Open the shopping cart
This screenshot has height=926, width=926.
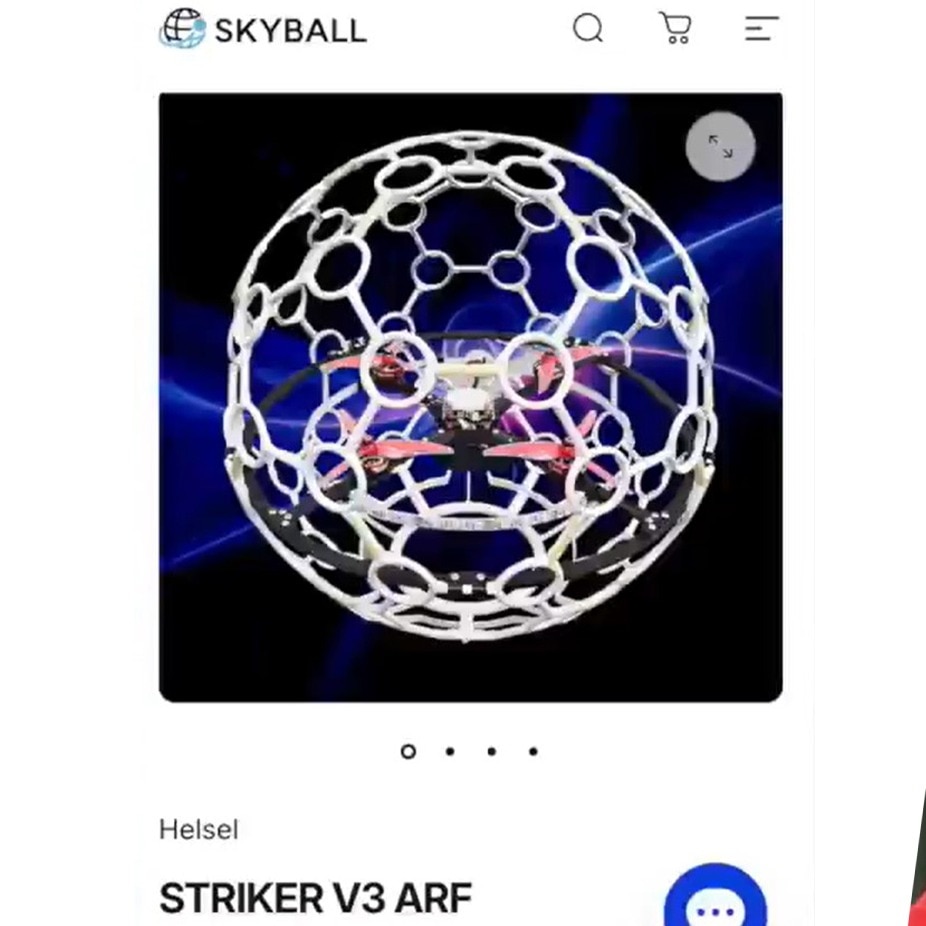click(x=676, y=28)
